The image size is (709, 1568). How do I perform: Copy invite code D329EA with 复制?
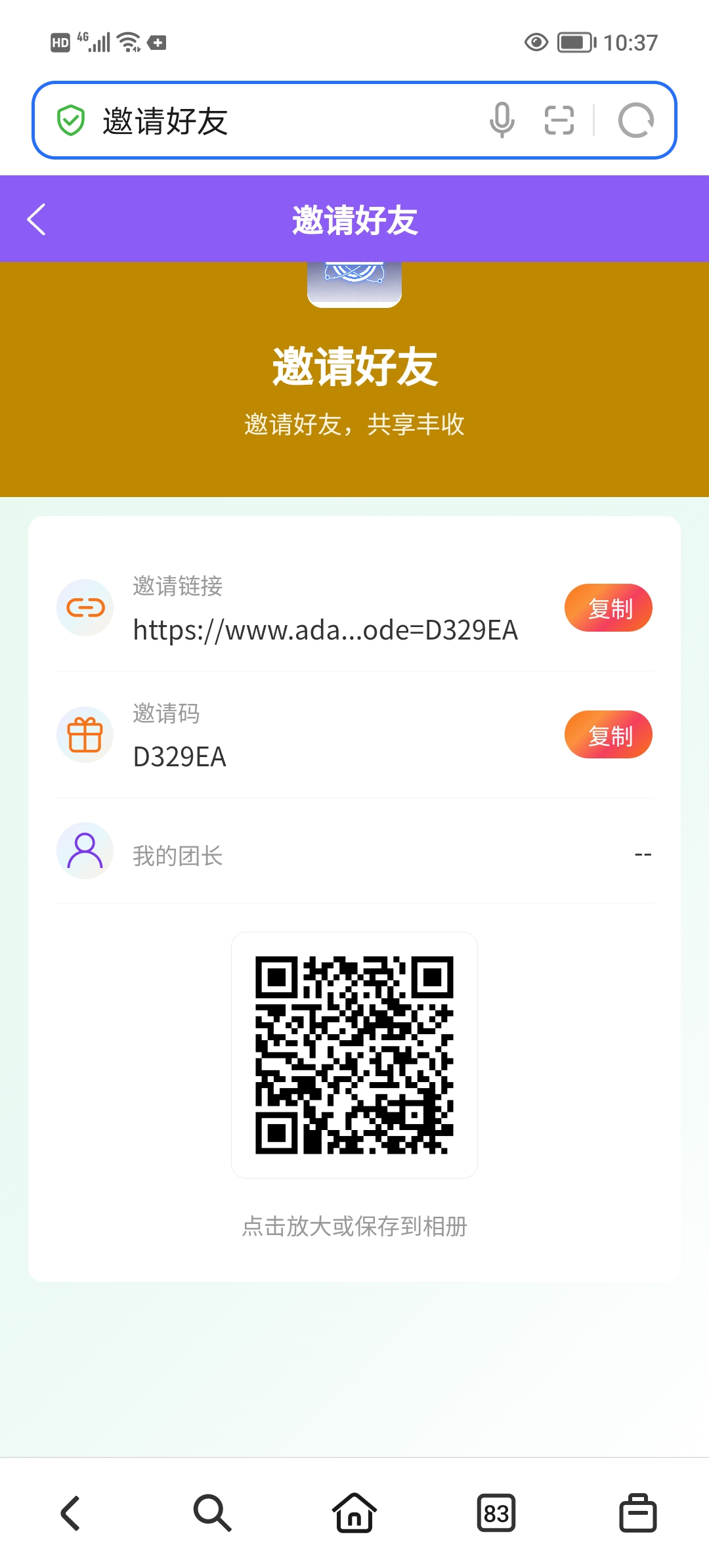pyautogui.click(x=608, y=734)
